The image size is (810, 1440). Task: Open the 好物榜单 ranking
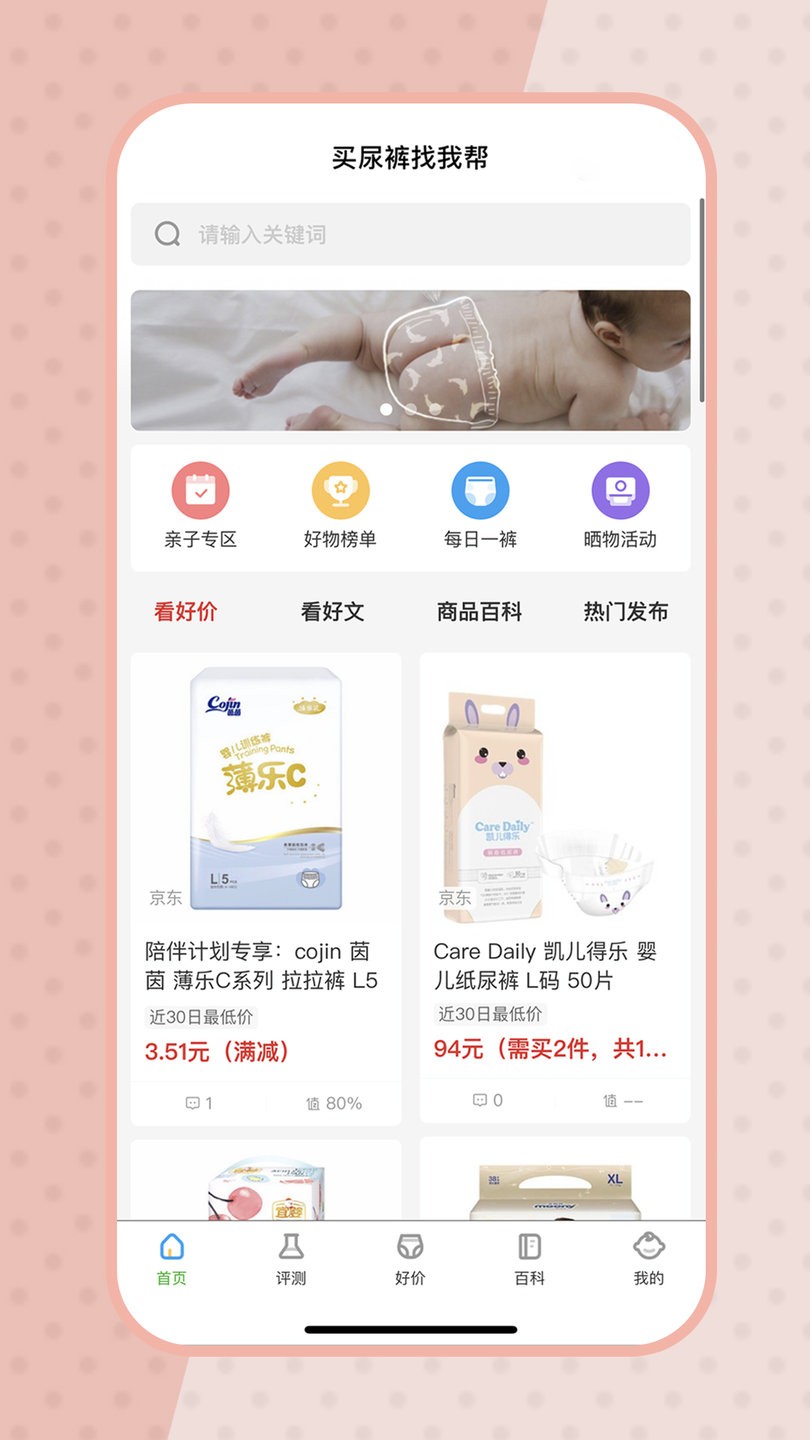point(340,506)
